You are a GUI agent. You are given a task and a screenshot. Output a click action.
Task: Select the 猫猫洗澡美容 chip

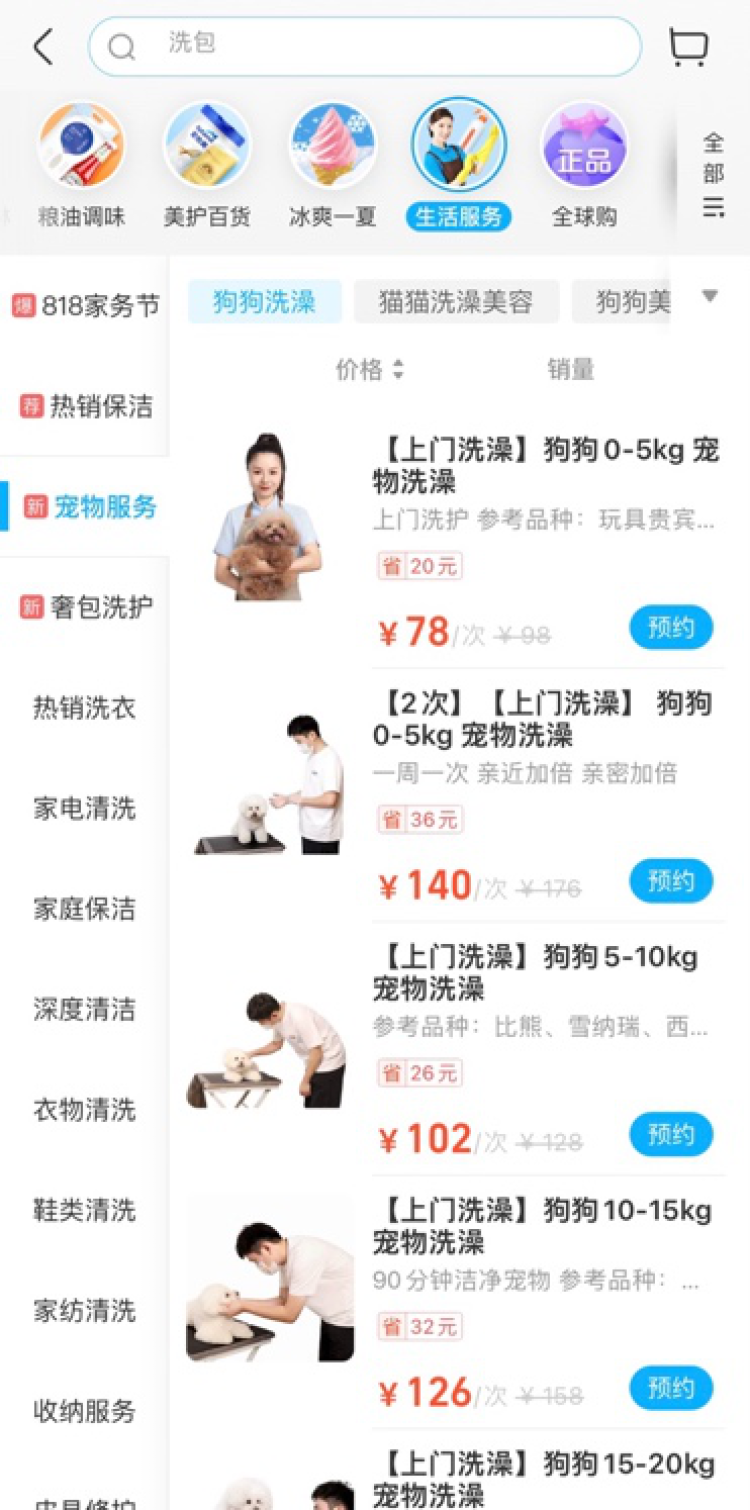pyautogui.click(x=456, y=302)
